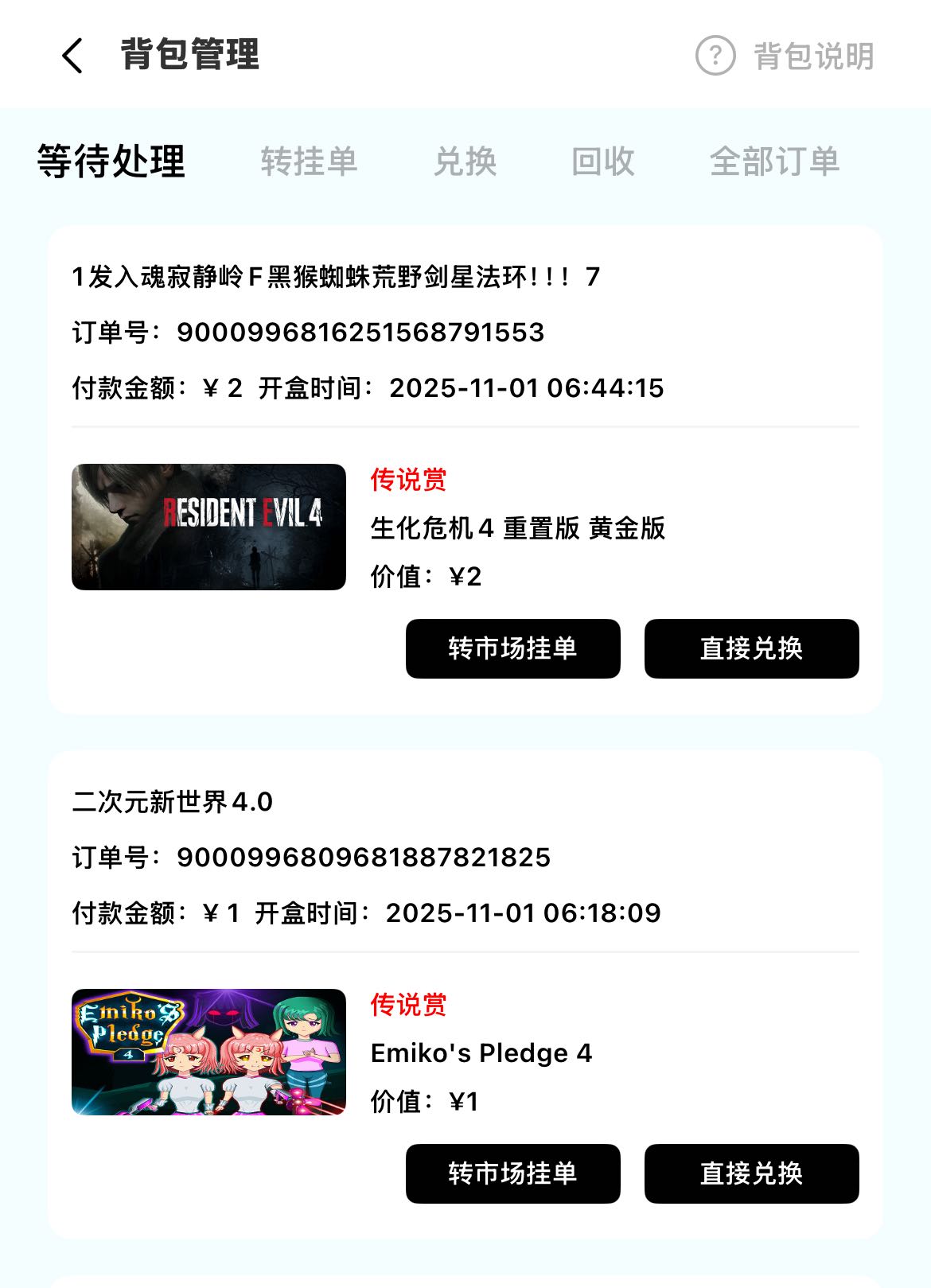Viewport: 931px width, 1288px height.
Task: List Emiko's Pledge 4 via 转市场挂单
Action: click(512, 1173)
